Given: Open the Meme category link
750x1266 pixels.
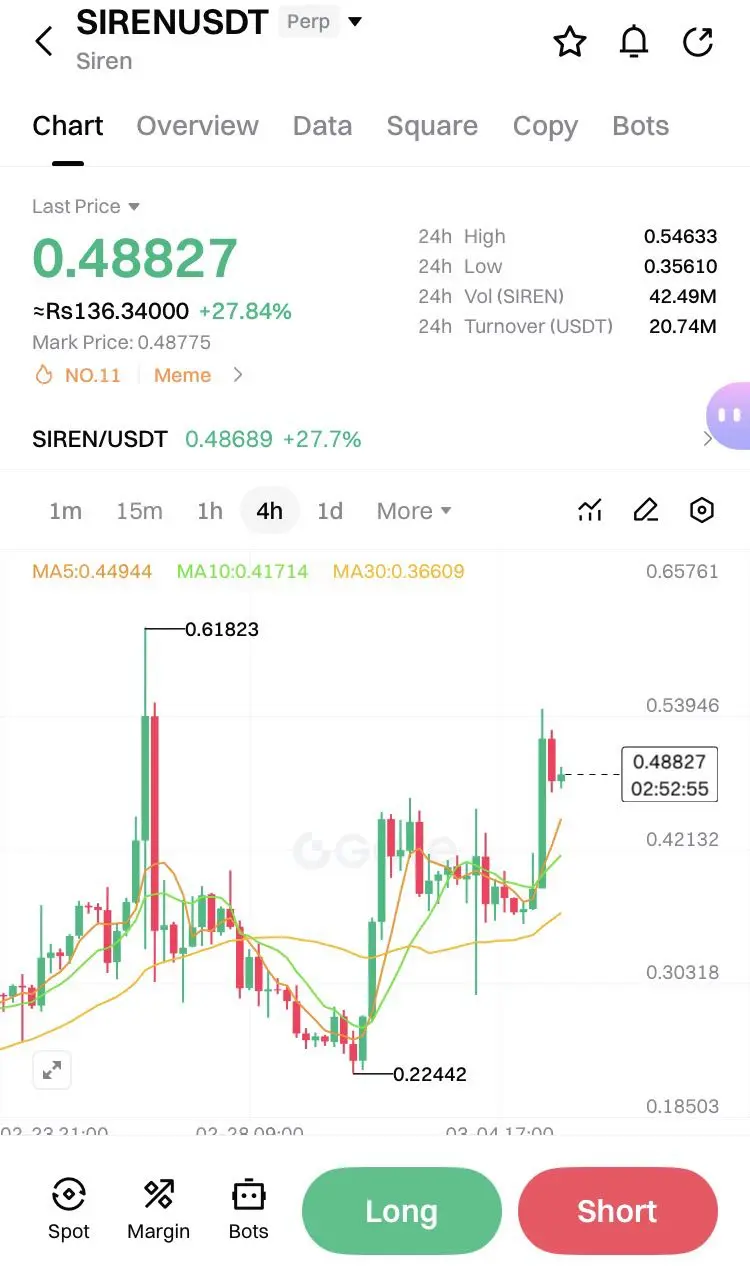Looking at the screenshot, I should pos(182,375).
